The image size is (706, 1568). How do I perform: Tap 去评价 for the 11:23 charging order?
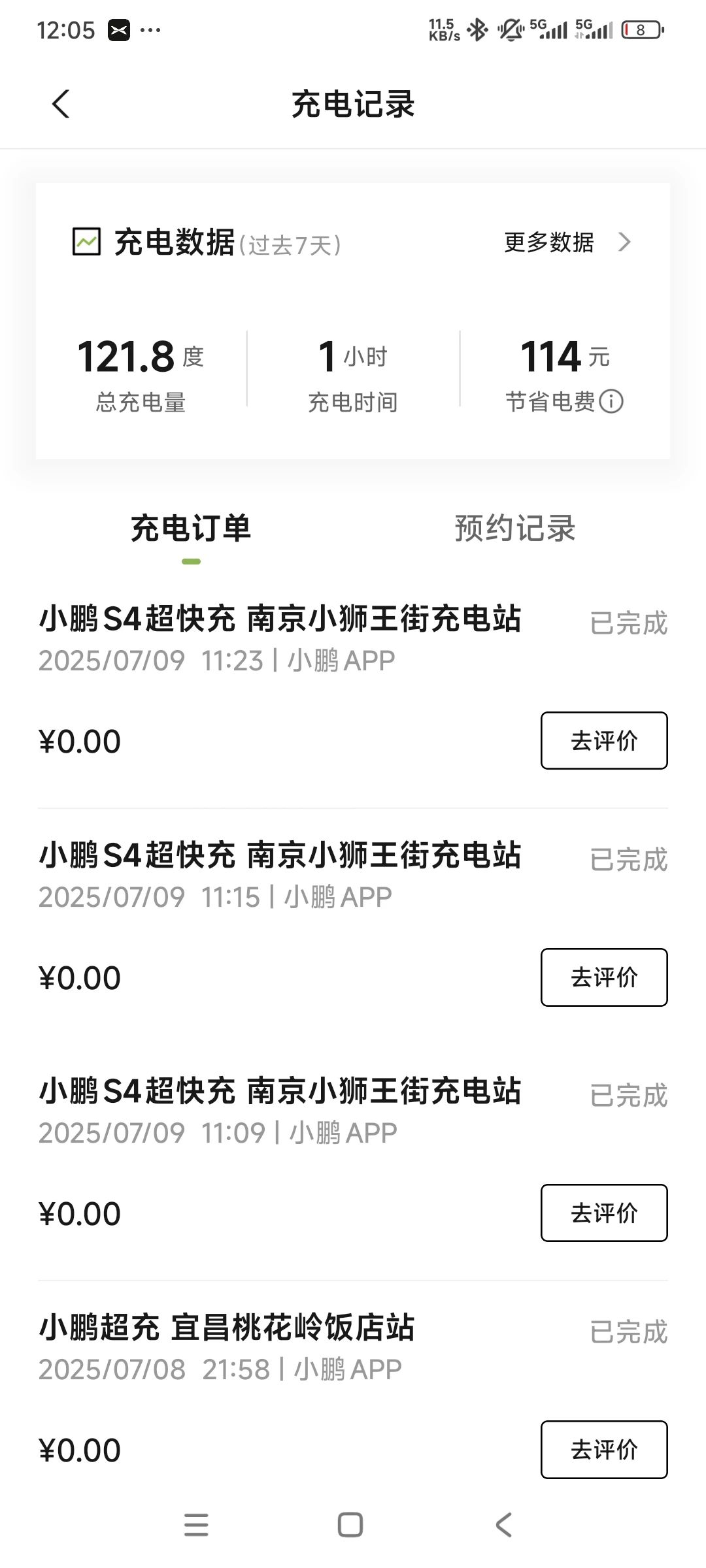(x=604, y=740)
